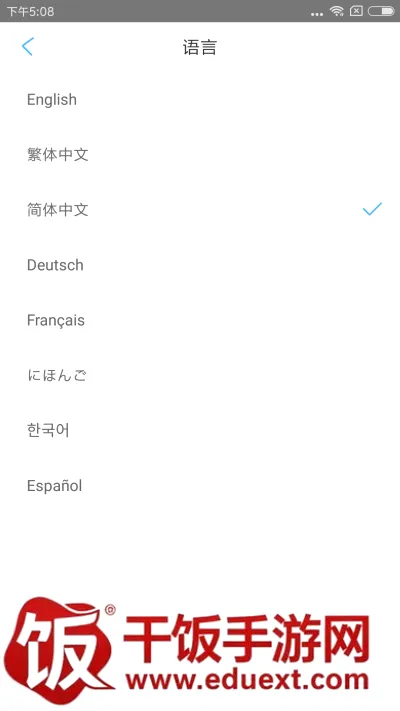This screenshot has width=400, height=711.
Task: Pick Français from the list
Action: click(200, 321)
